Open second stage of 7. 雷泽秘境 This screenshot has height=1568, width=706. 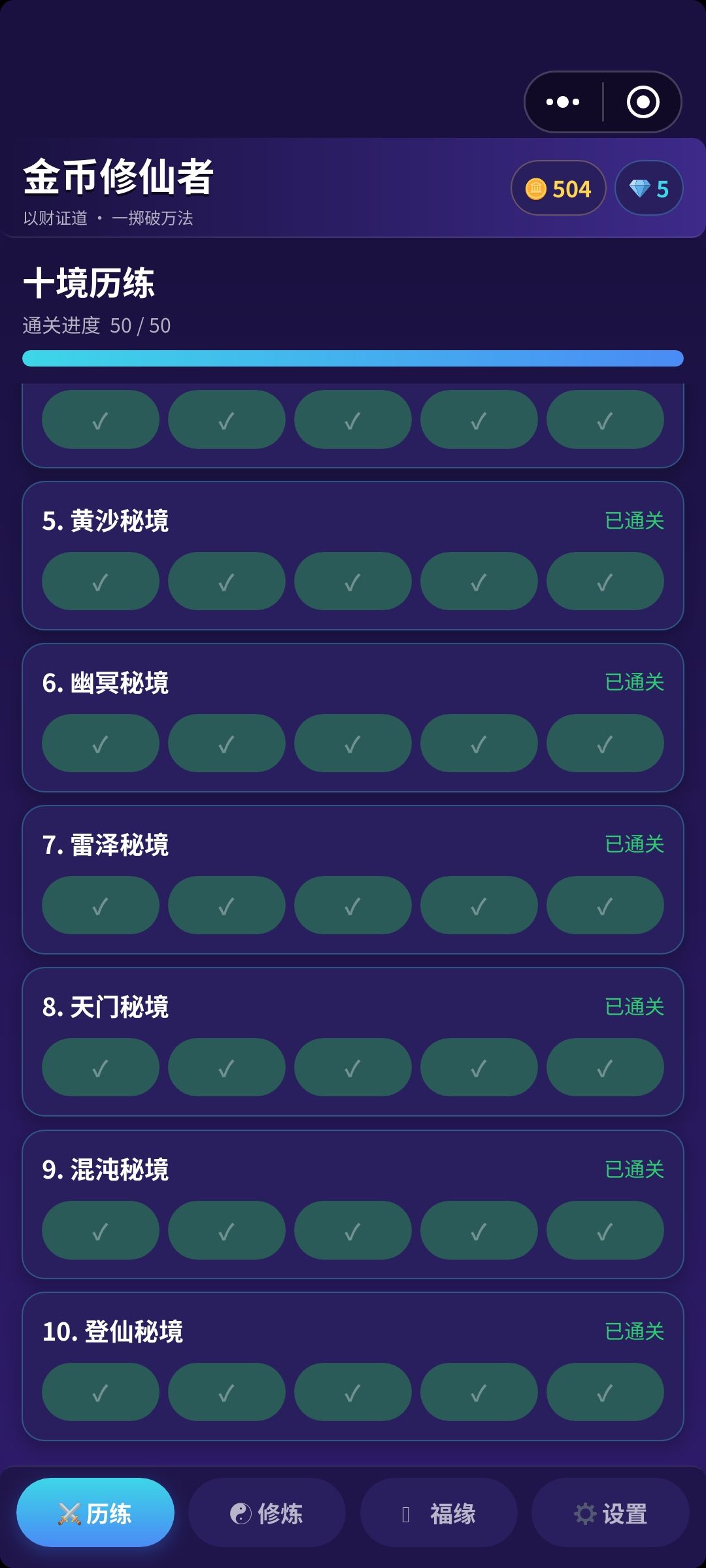pos(227,906)
